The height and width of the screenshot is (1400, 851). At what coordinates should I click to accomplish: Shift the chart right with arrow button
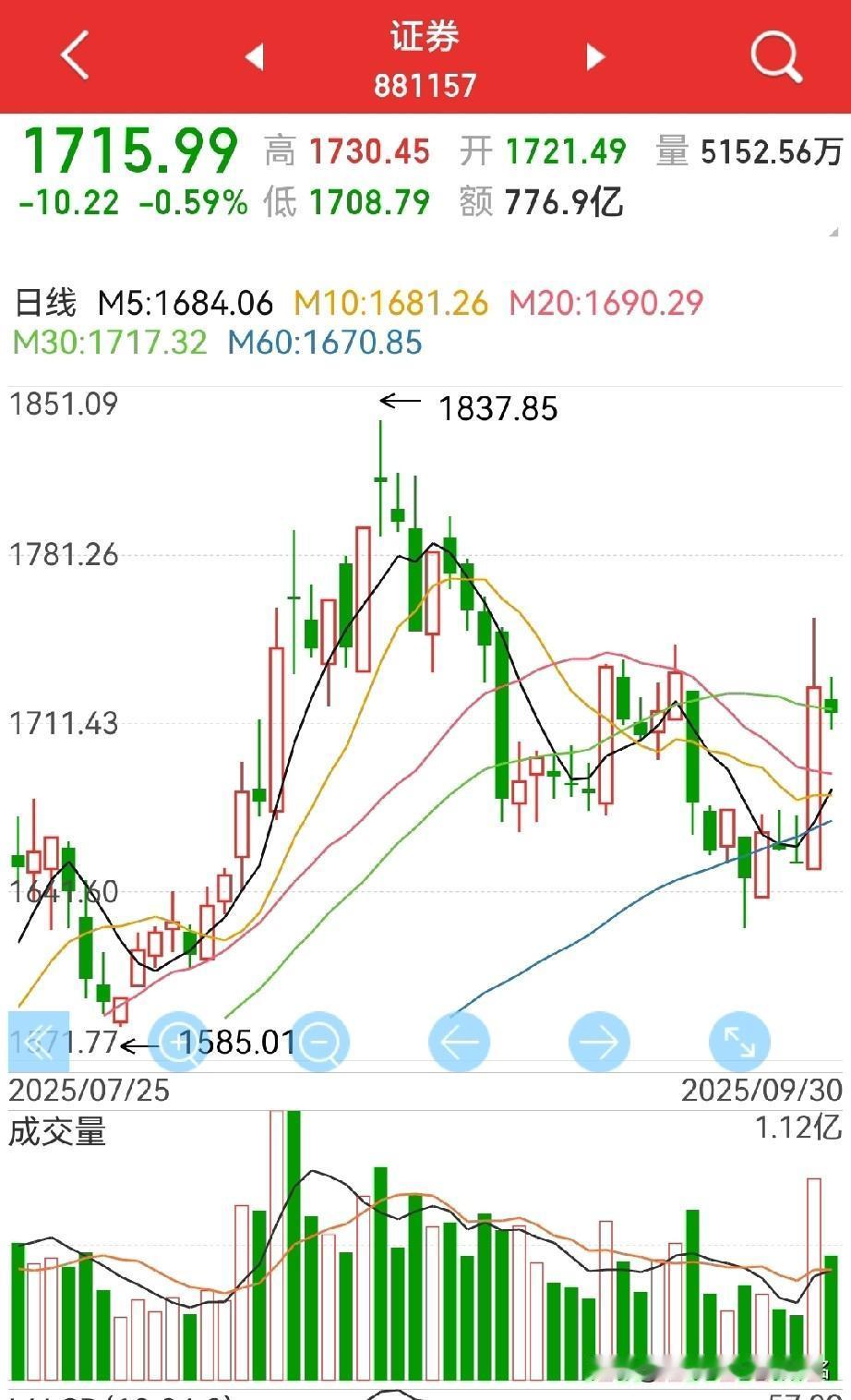(599, 1042)
